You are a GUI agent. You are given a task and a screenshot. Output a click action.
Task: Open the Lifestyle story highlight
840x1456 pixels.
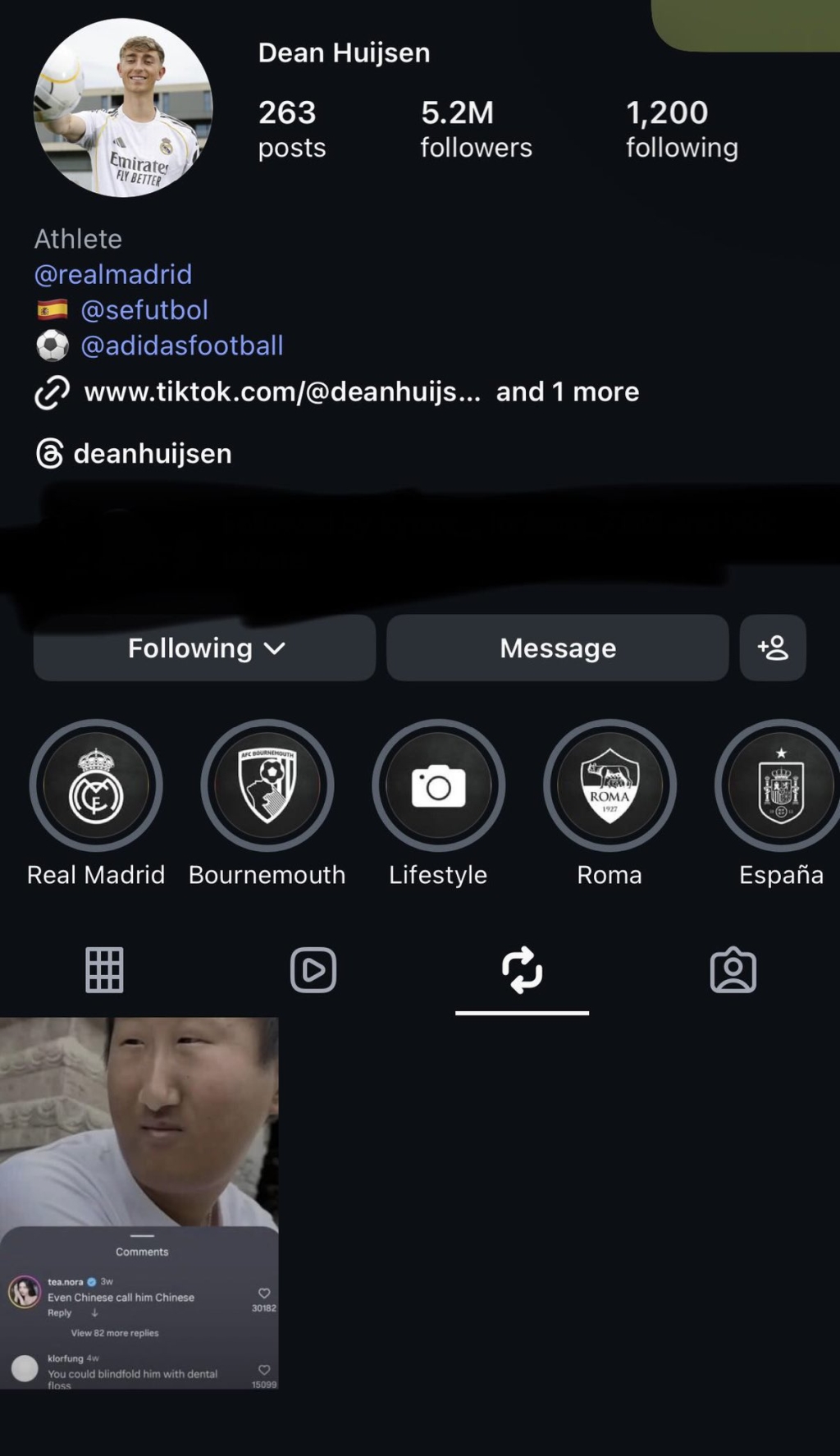438,786
